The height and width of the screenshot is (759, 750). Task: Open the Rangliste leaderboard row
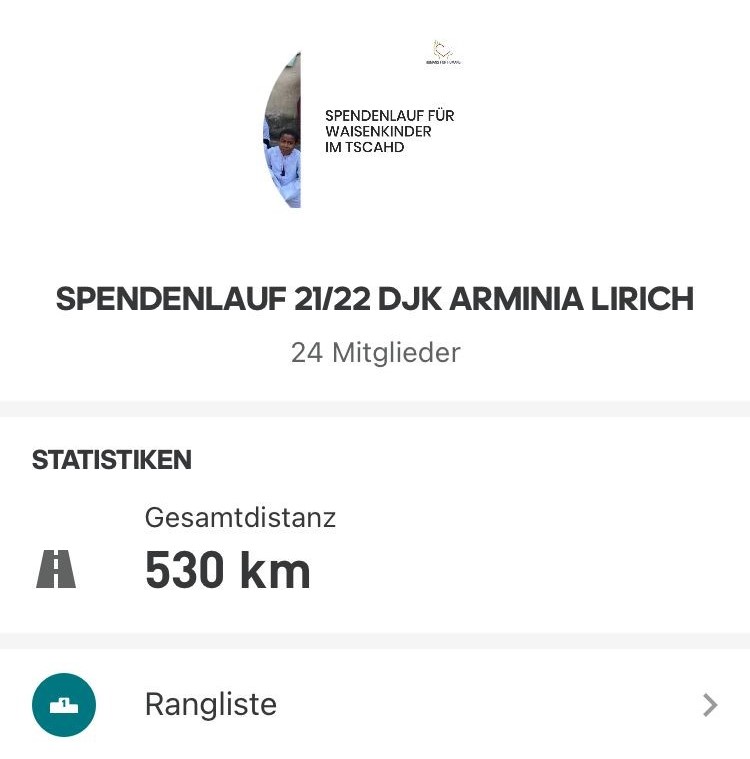(x=375, y=704)
